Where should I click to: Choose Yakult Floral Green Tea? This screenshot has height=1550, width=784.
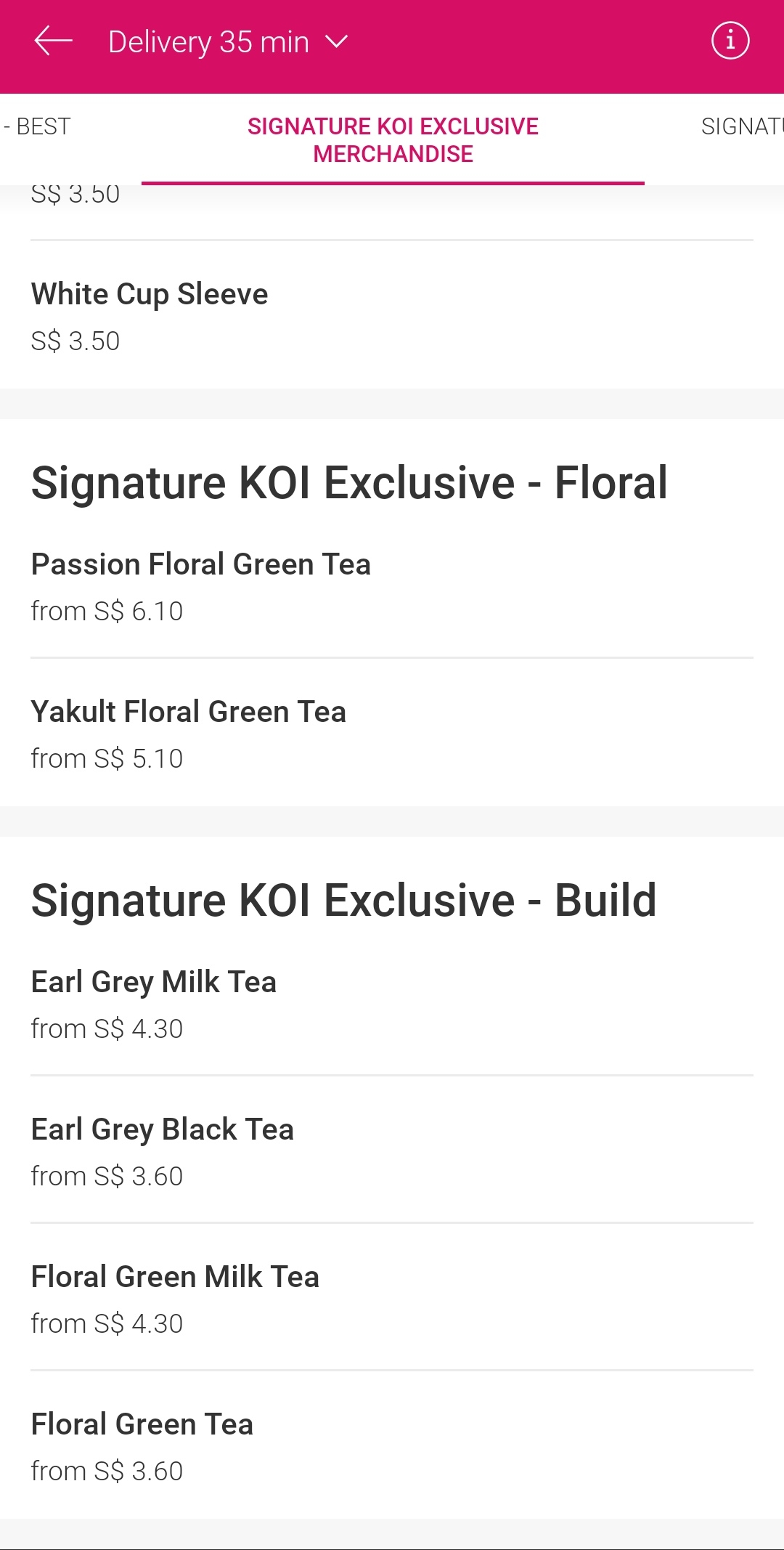[x=392, y=734]
